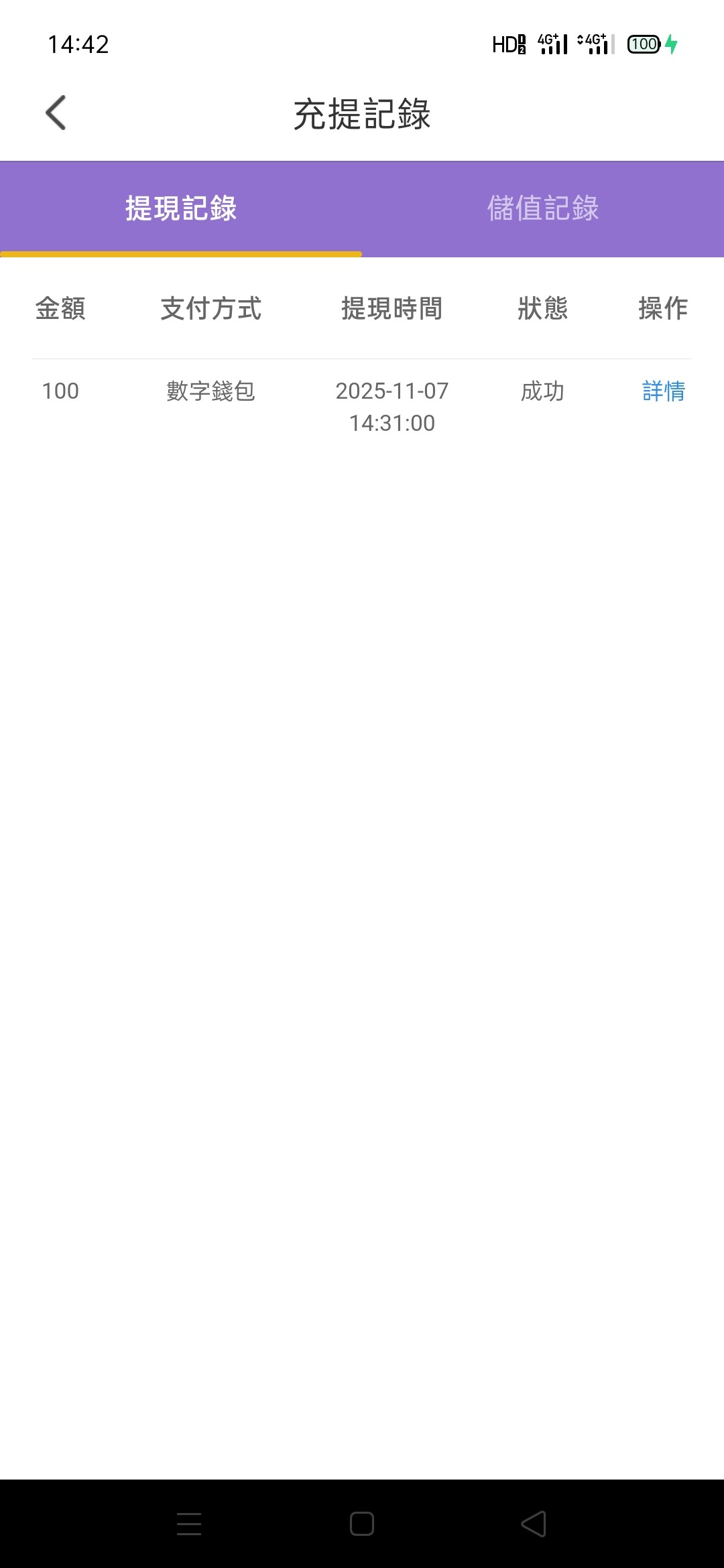Viewport: 724px width, 1568px height.
Task: Tap the 提現時間 column header
Action: point(391,310)
